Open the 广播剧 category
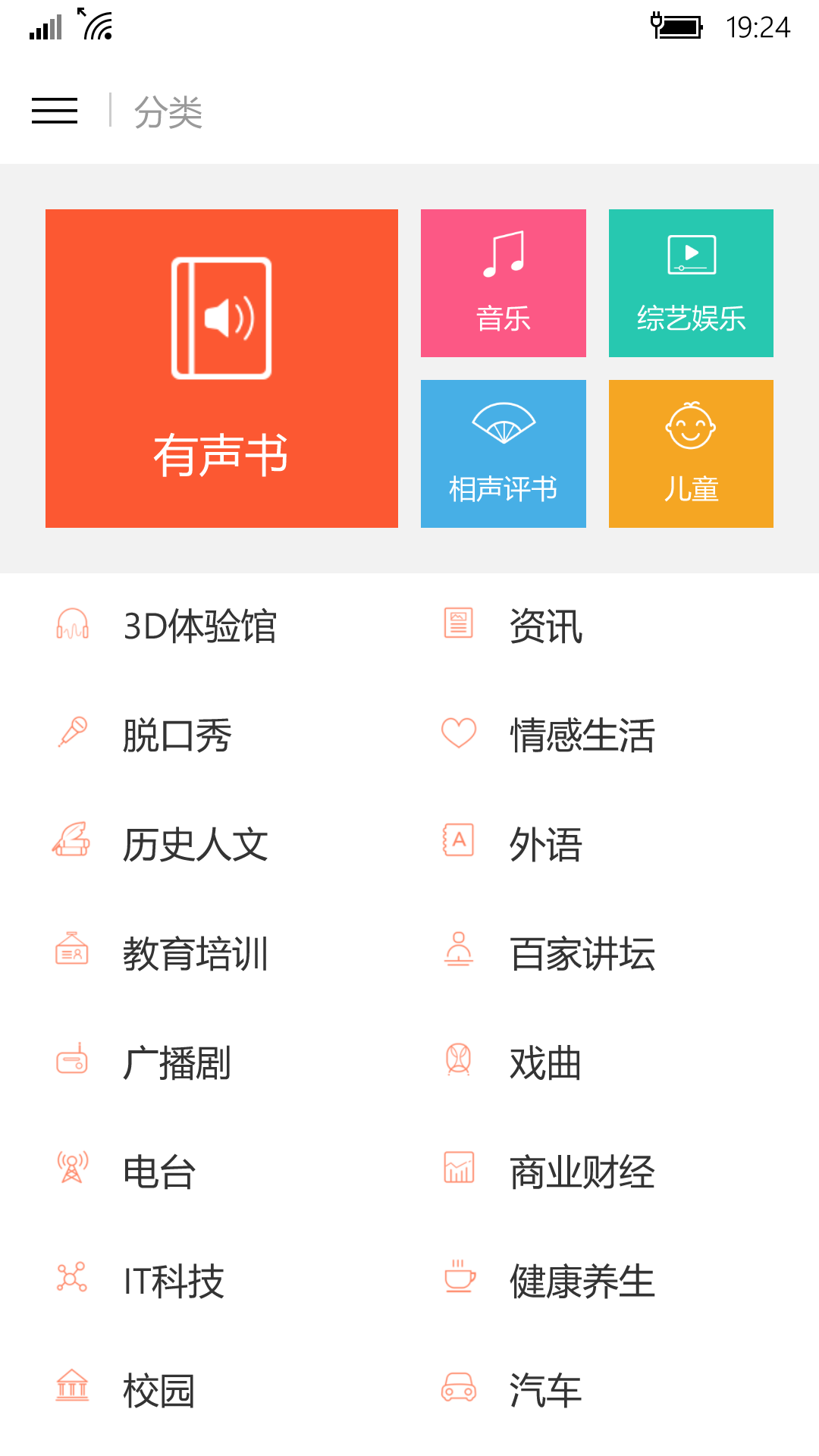This screenshot has height=1456, width=819. 177,1063
